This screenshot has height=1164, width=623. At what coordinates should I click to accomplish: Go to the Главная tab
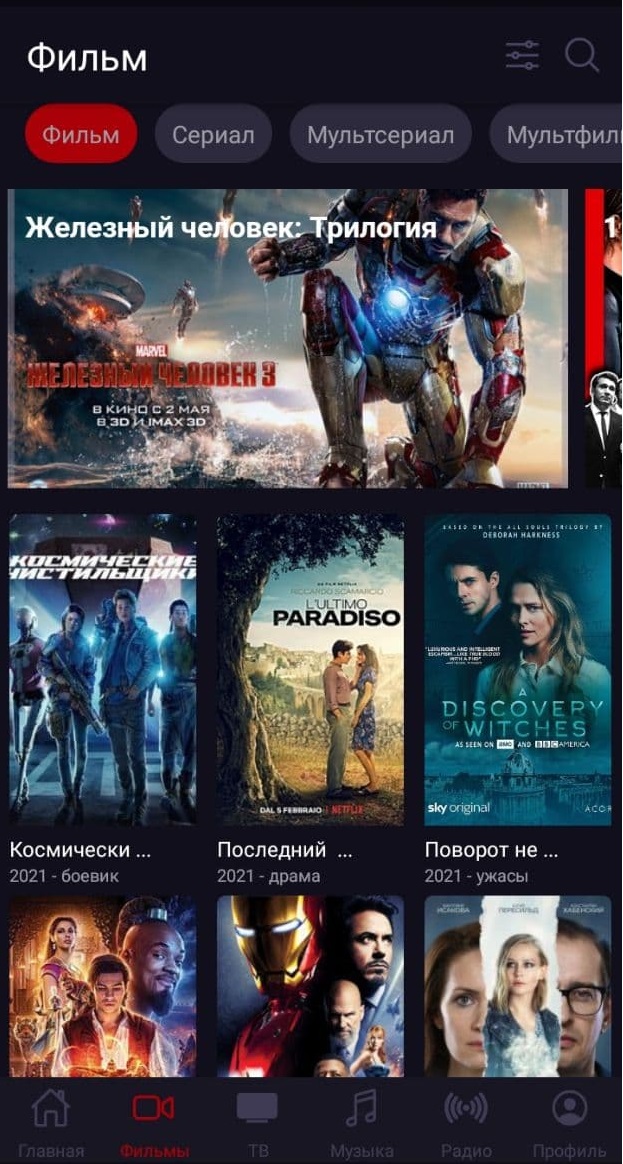pos(51,1122)
